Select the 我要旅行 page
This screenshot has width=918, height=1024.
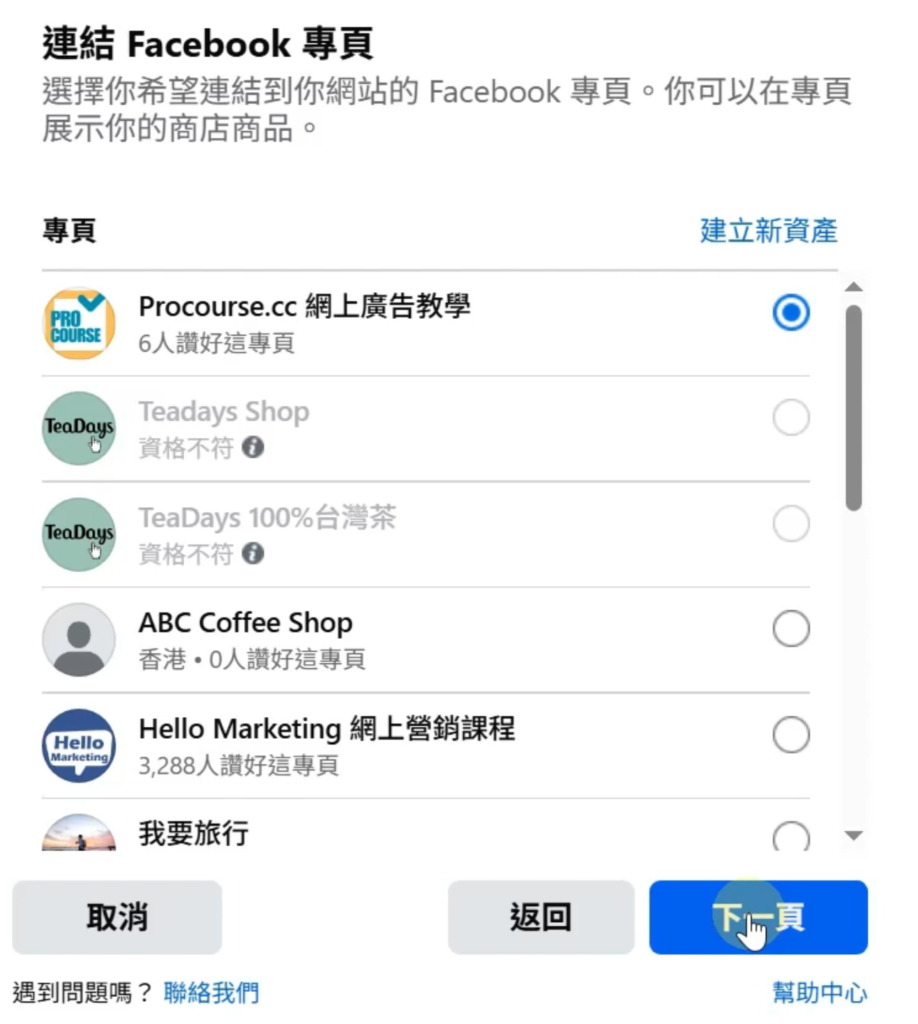(x=791, y=836)
